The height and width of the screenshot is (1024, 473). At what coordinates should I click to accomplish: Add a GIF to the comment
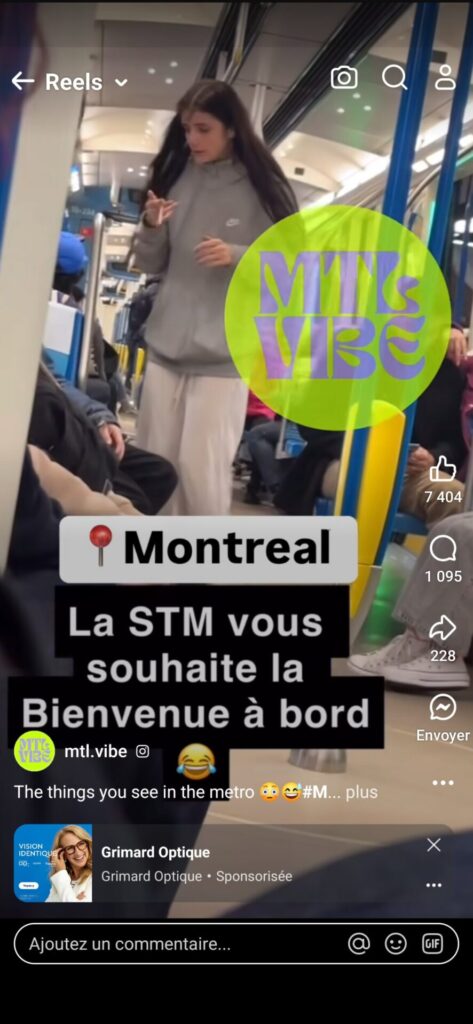[432, 944]
